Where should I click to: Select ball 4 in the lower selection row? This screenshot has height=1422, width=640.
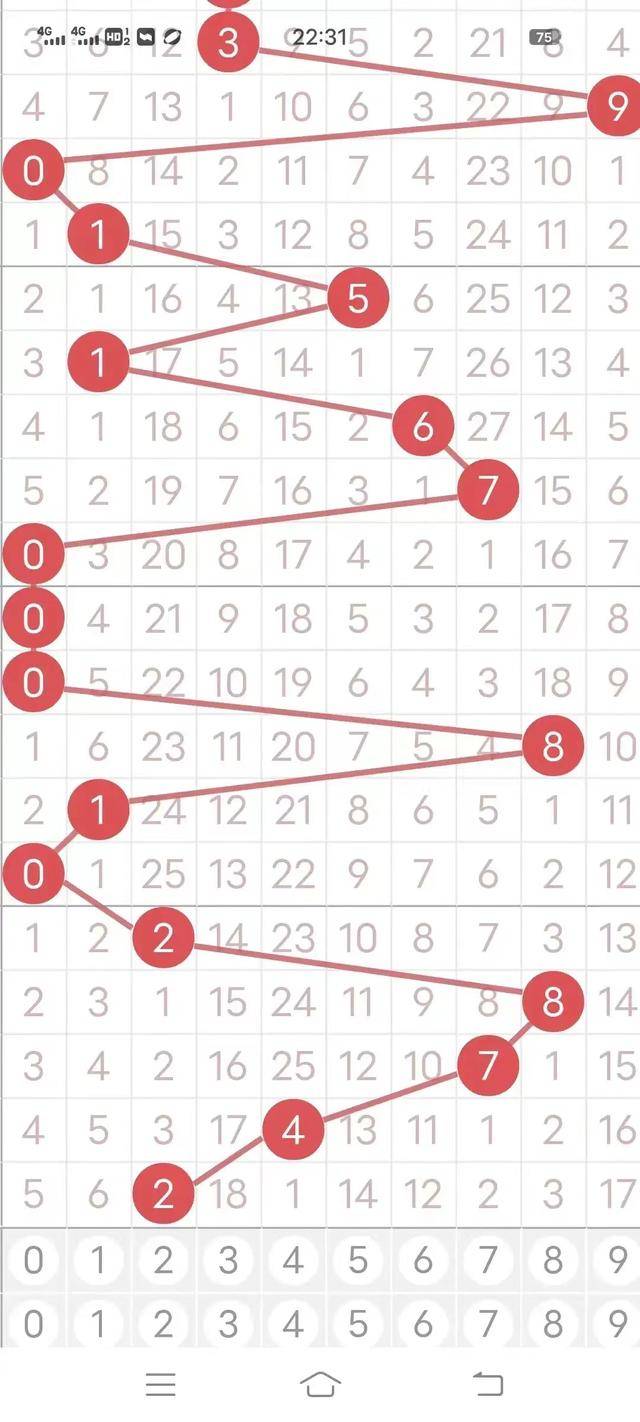coord(293,1324)
